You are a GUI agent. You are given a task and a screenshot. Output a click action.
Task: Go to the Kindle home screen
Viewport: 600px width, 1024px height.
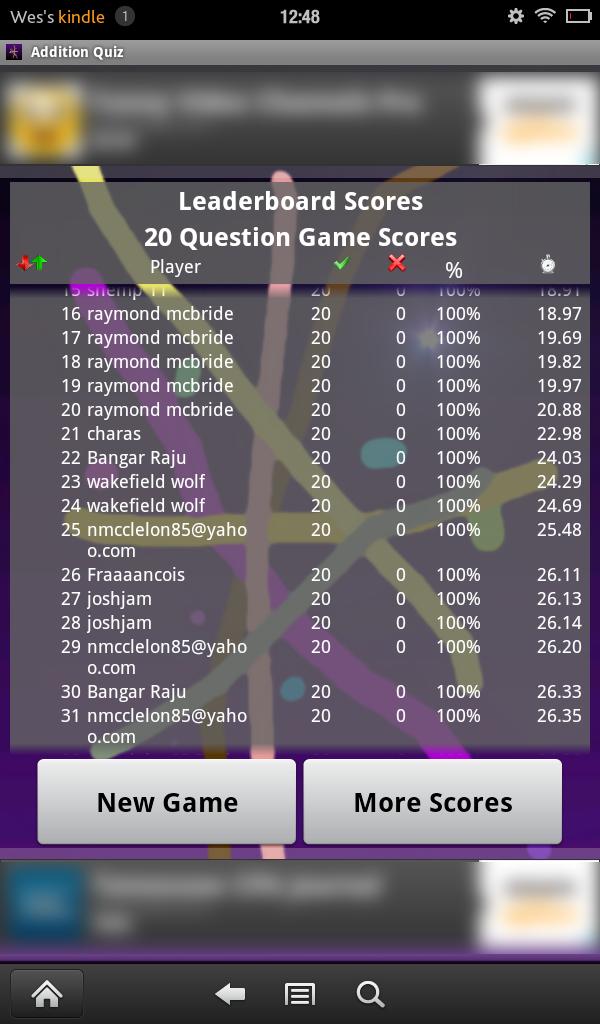pyautogui.click(x=47, y=993)
